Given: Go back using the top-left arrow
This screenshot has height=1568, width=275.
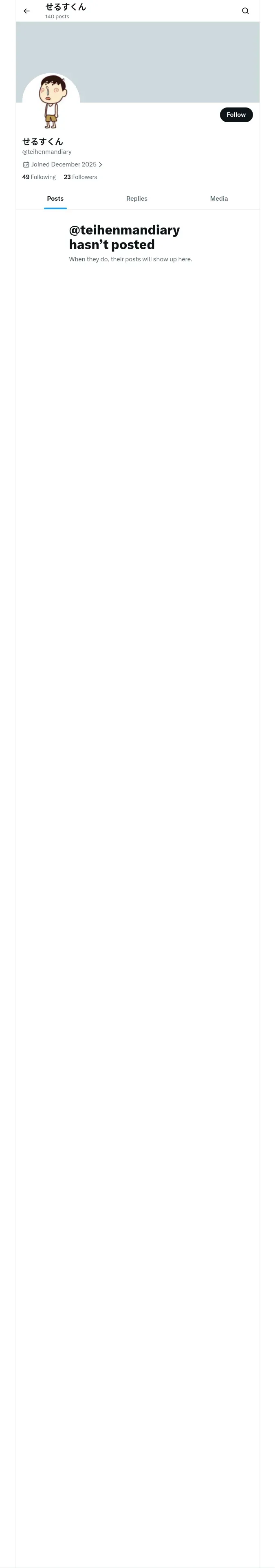Looking at the screenshot, I should [27, 11].
